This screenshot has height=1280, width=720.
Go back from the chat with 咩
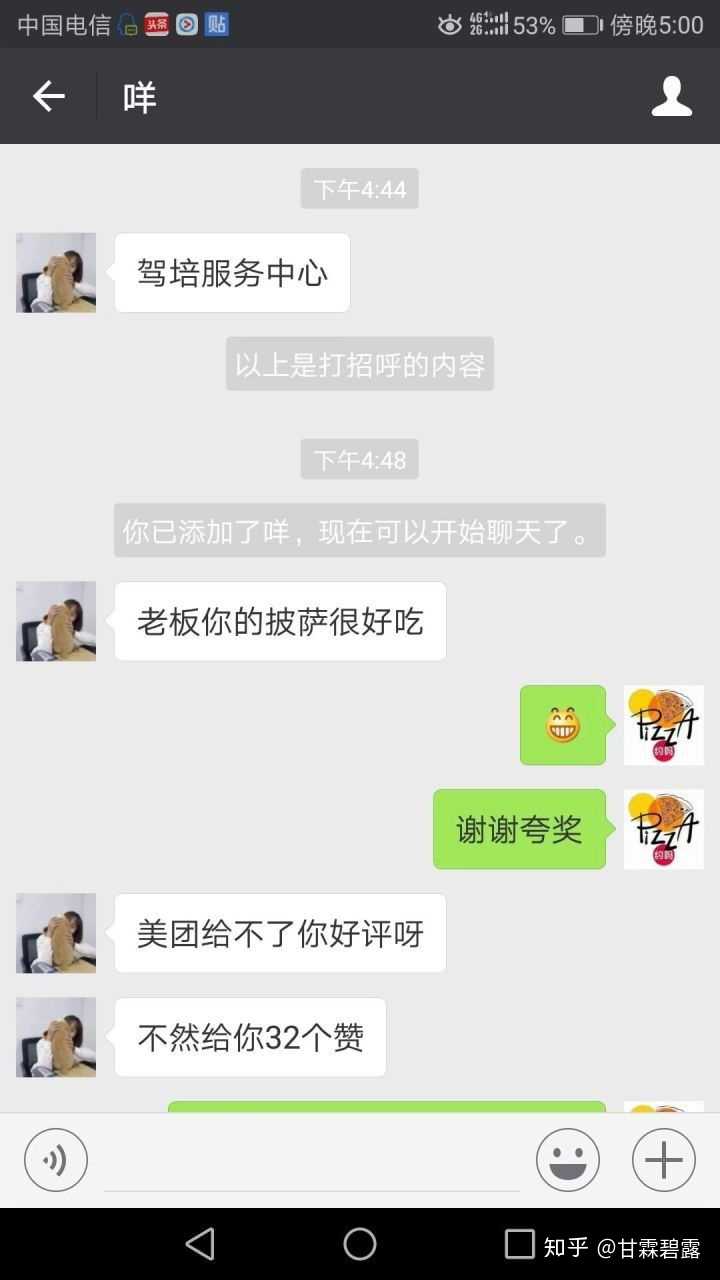pyautogui.click(x=48, y=97)
